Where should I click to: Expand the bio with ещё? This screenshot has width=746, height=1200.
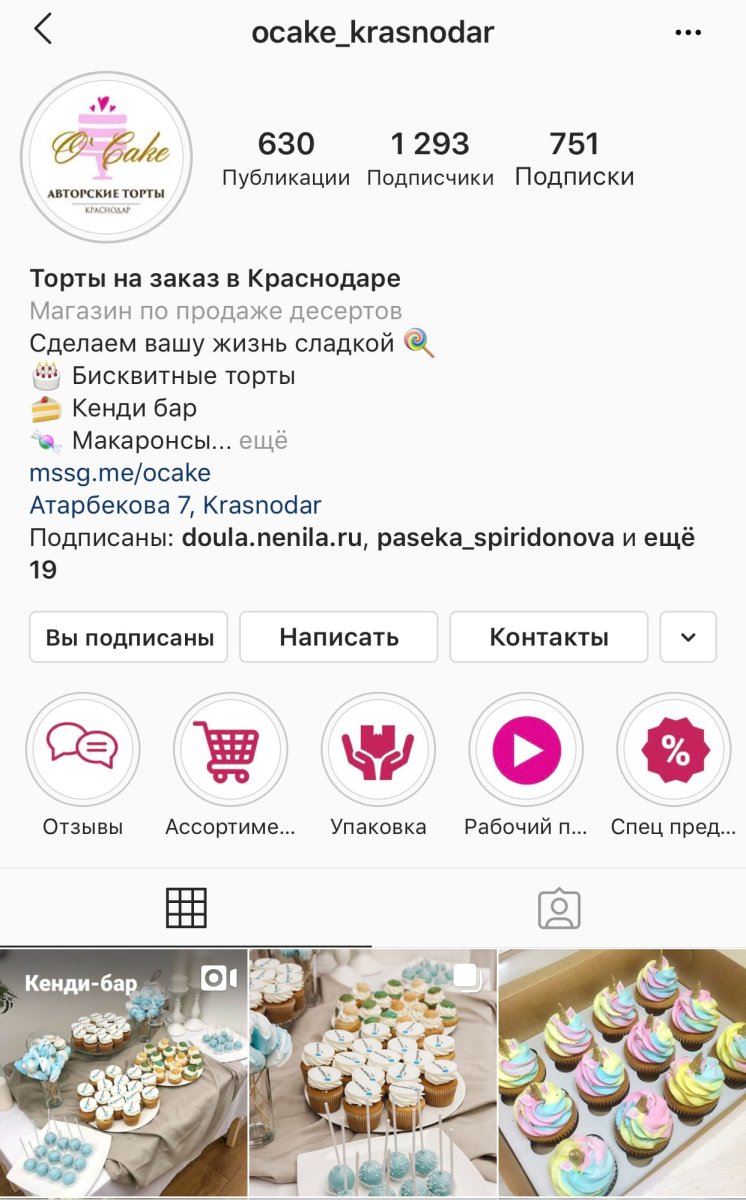[263, 440]
